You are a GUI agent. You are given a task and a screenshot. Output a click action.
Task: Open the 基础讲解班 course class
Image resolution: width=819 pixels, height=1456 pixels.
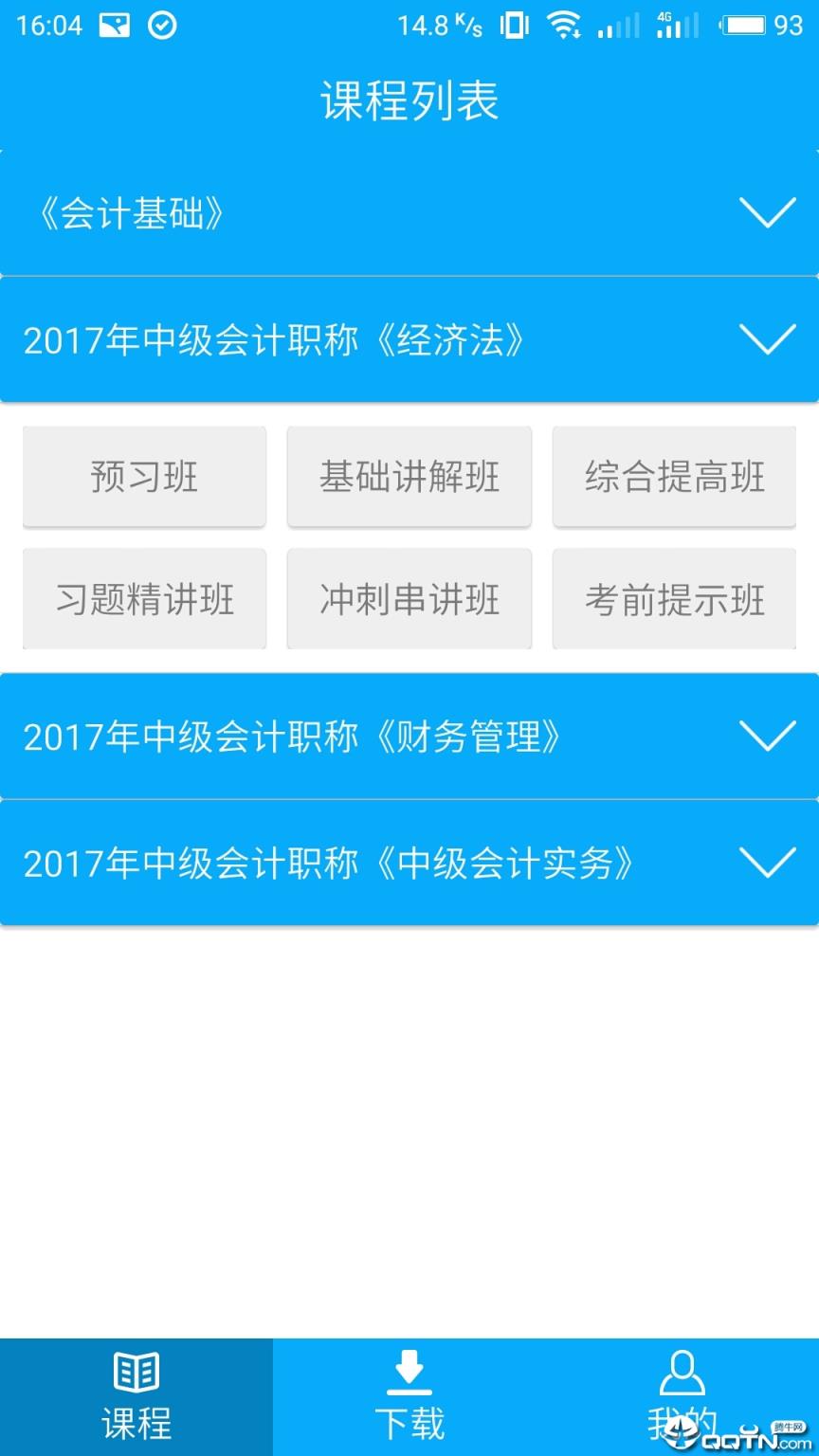(409, 477)
